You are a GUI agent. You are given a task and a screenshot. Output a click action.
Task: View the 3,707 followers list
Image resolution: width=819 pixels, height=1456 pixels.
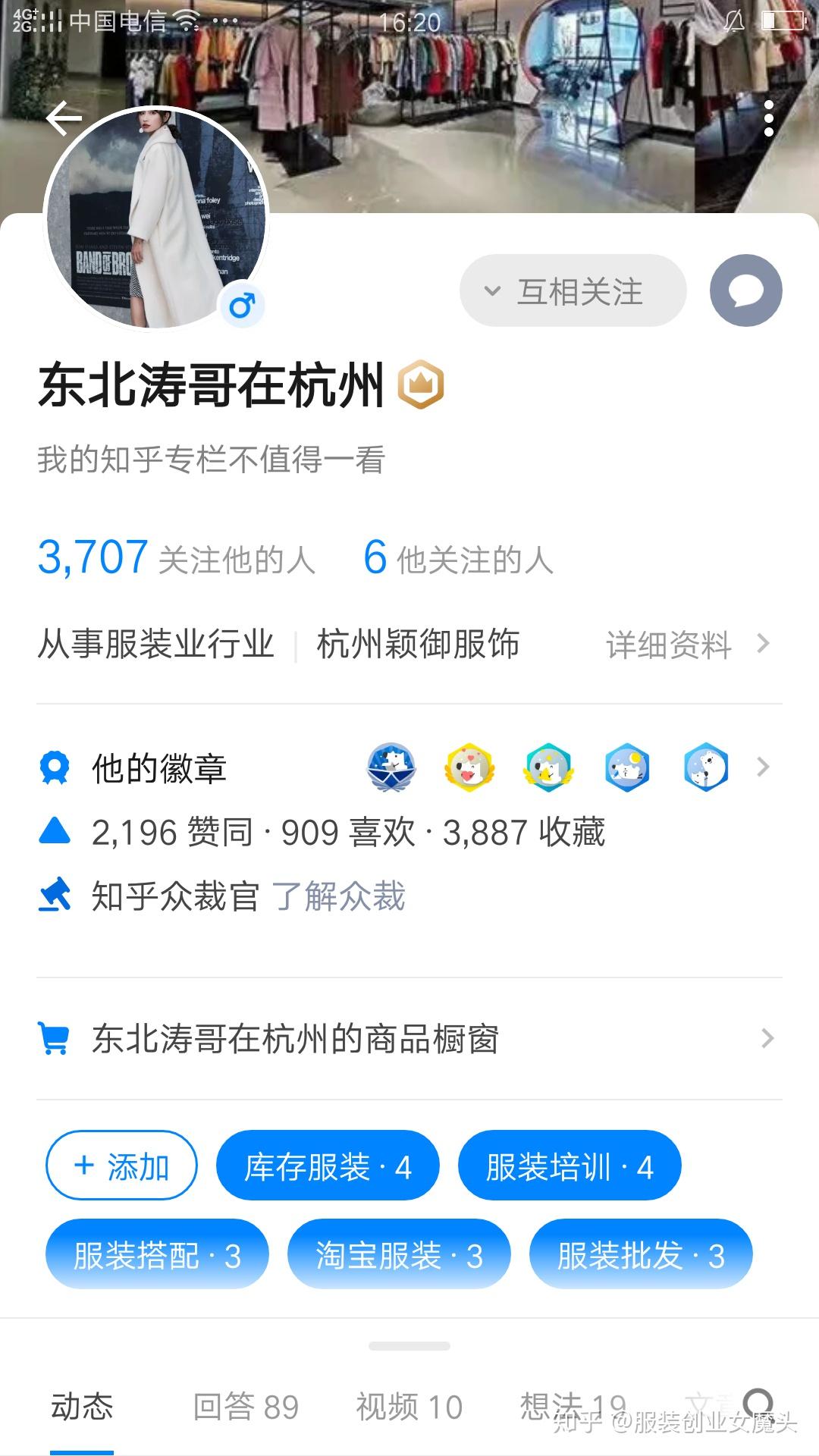pyautogui.click(x=176, y=559)
